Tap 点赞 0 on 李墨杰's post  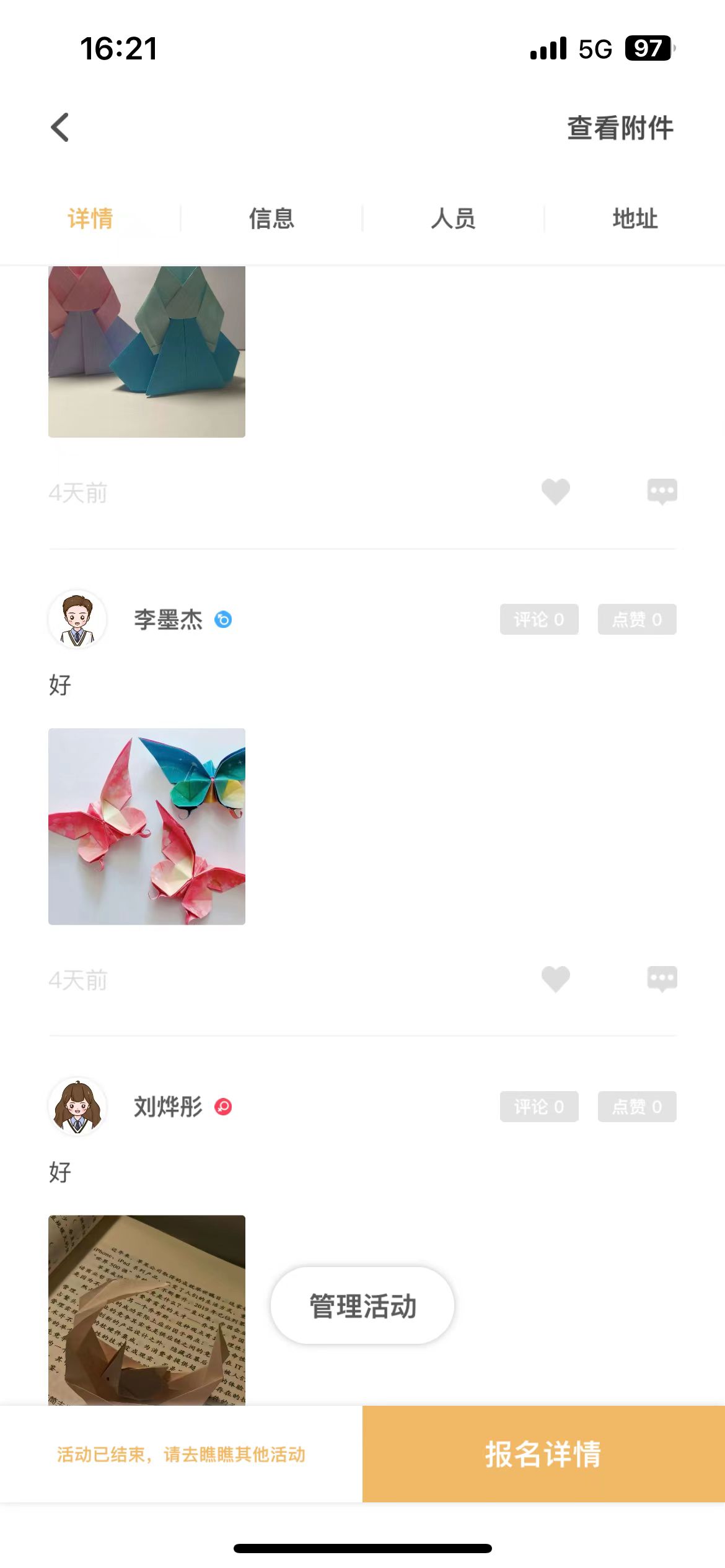coord(637,619)
